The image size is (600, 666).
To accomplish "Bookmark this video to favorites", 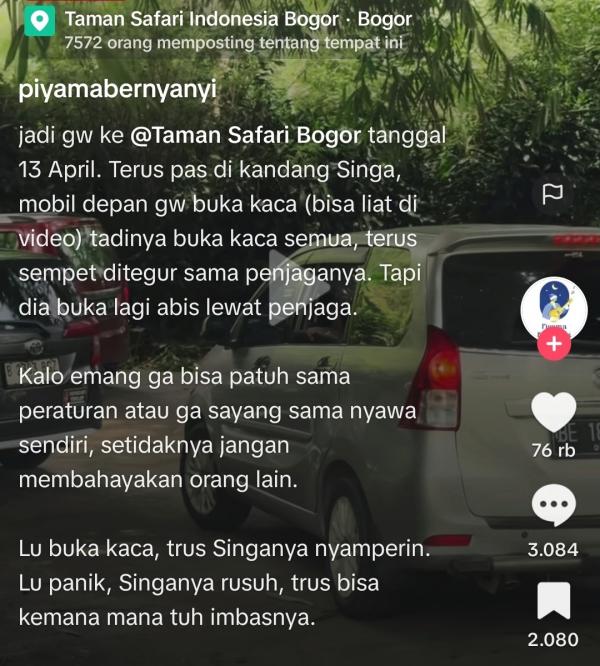I will coord(553,600).
